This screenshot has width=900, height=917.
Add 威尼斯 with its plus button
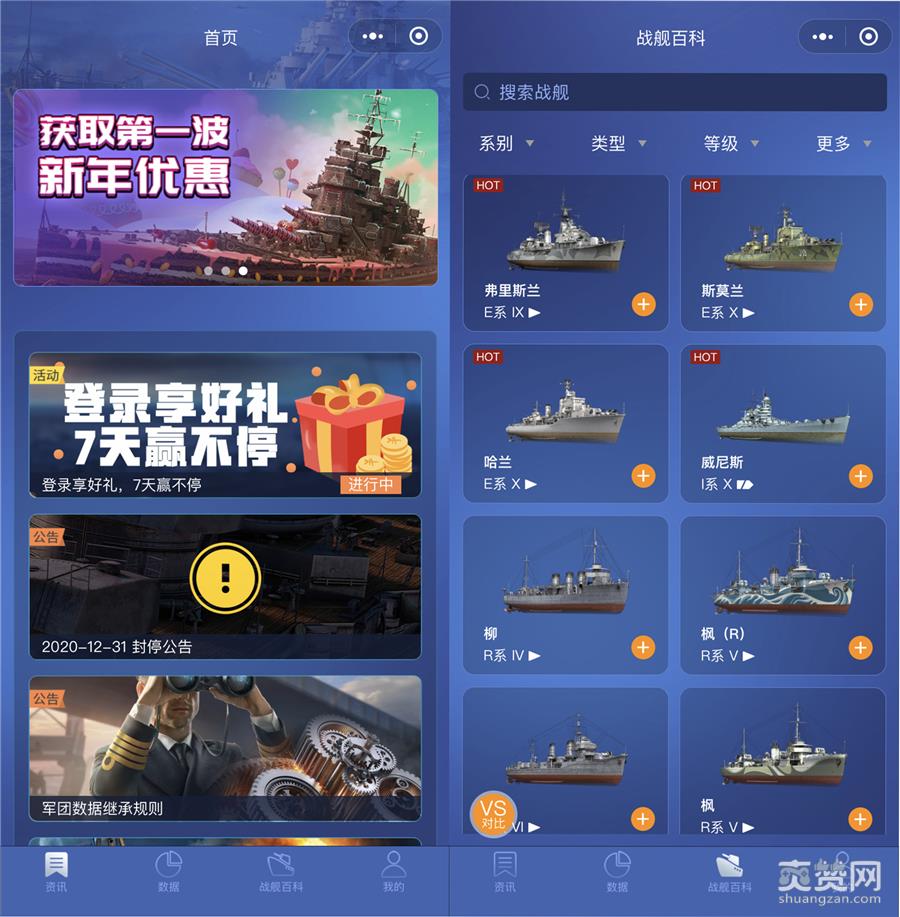[x=860, y=476]
